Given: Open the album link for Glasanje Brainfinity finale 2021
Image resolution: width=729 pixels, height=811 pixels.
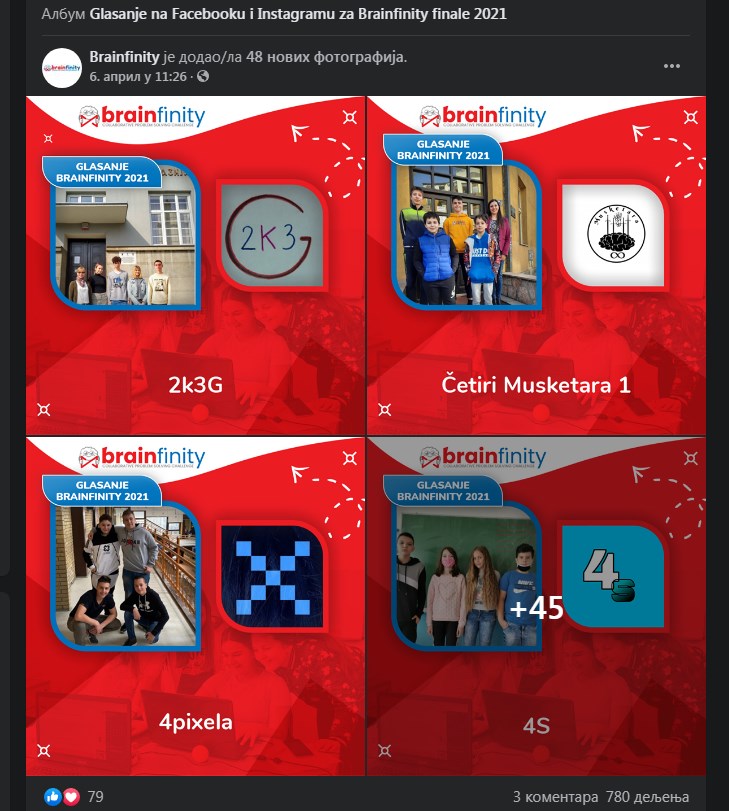Looking at the screenshot, I should coord(298,15).
